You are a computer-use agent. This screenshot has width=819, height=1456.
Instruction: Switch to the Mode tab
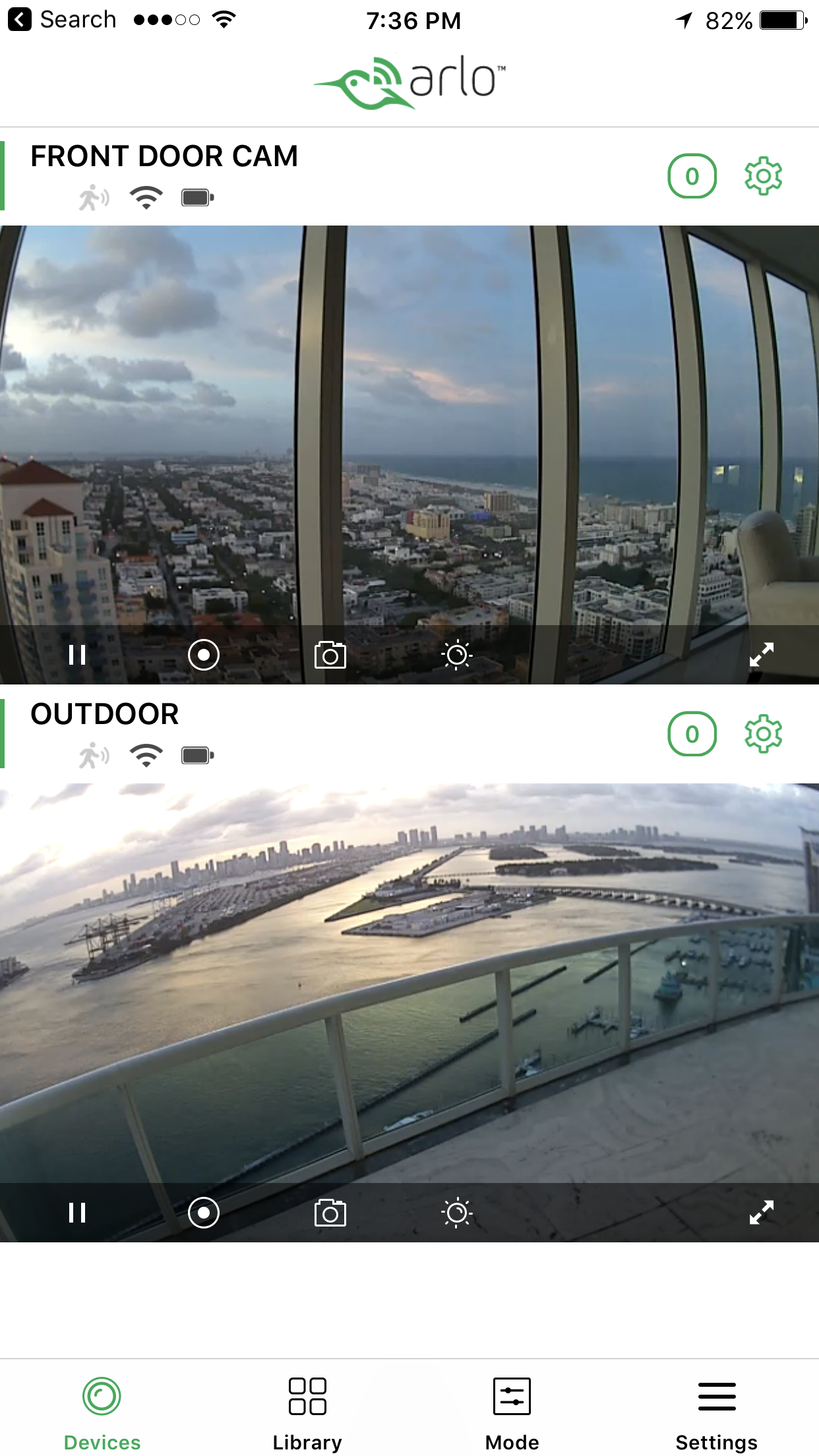(x=512, y=1412)
